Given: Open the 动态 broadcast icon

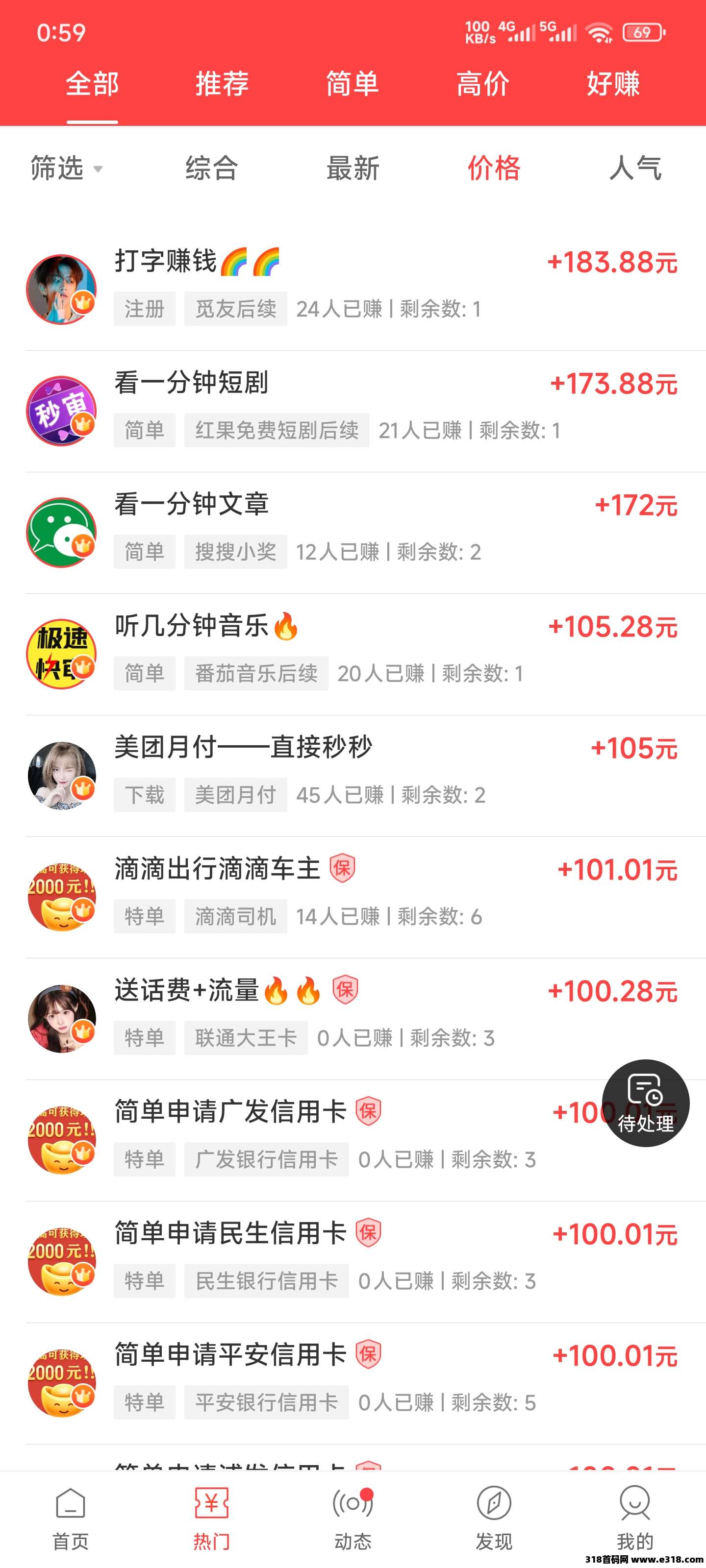Looking at the screenshot, I should pyautogui.click(x=353, y=1510).
